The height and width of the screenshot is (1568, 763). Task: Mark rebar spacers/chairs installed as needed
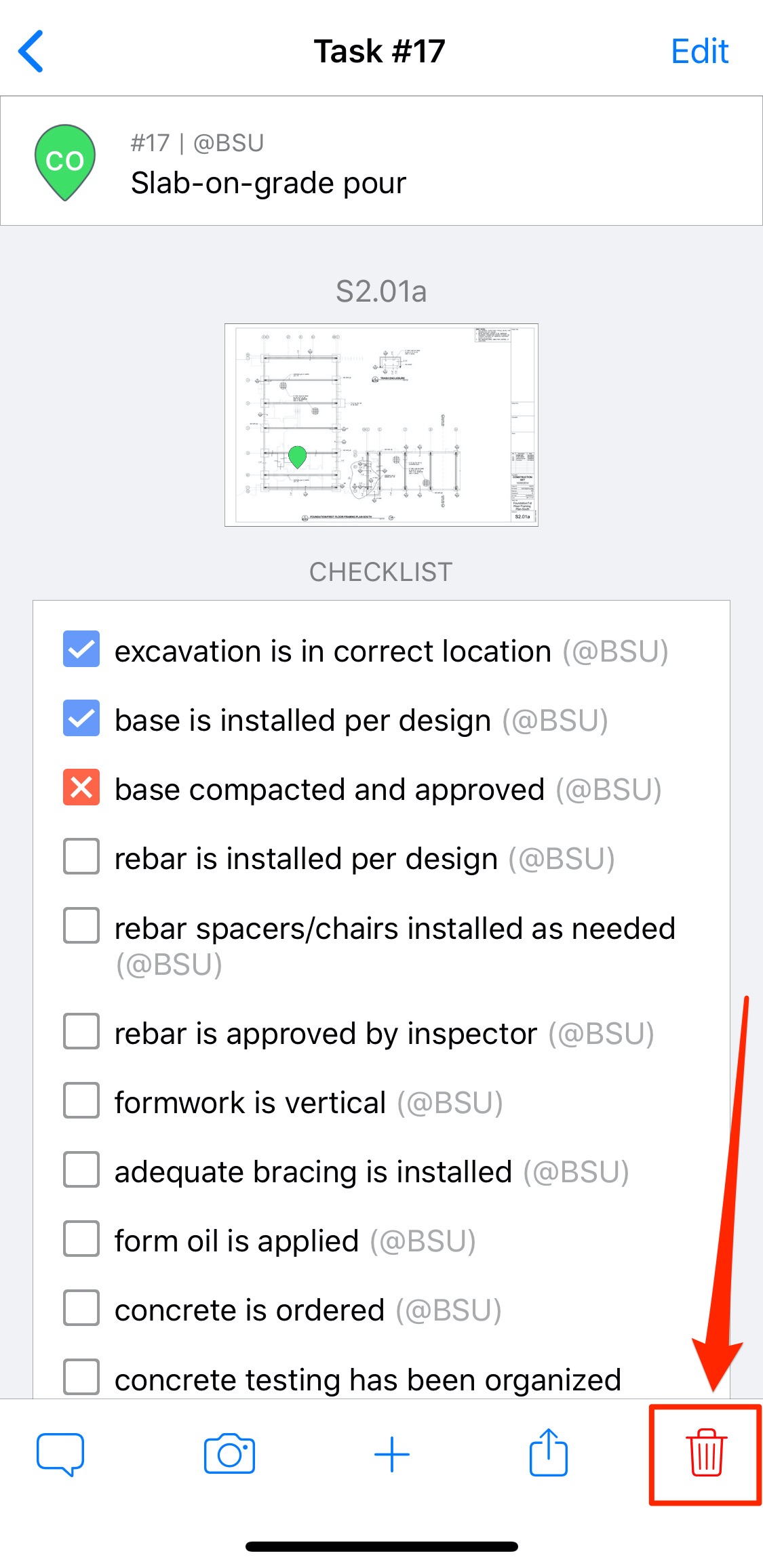click(81, 926)
